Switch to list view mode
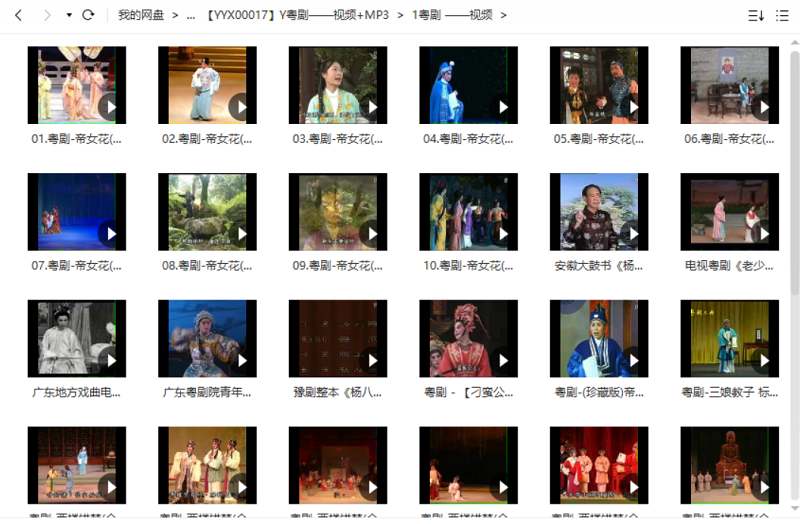Screen dimensions: 800x524 [783, 15]
